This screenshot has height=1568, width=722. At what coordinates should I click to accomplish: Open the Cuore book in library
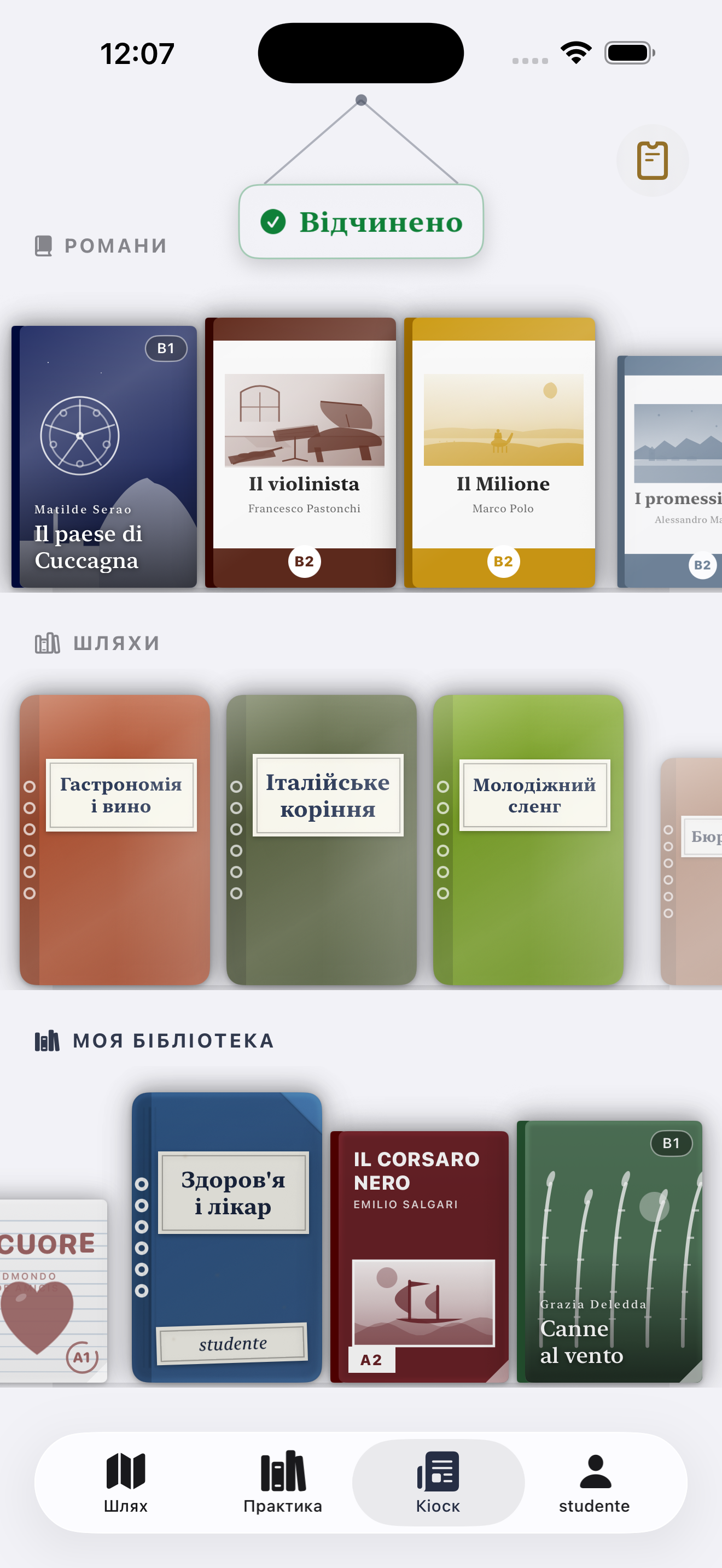pyautogui.click(x=54, y=1290)
